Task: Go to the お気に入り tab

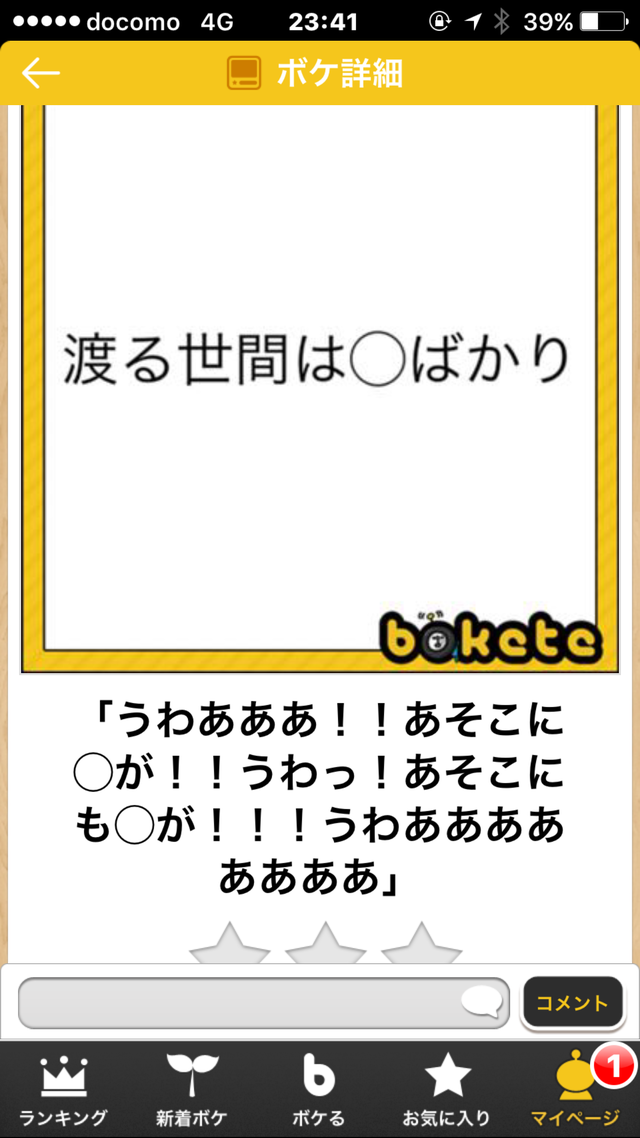Action: click(x=446, y=1090)
